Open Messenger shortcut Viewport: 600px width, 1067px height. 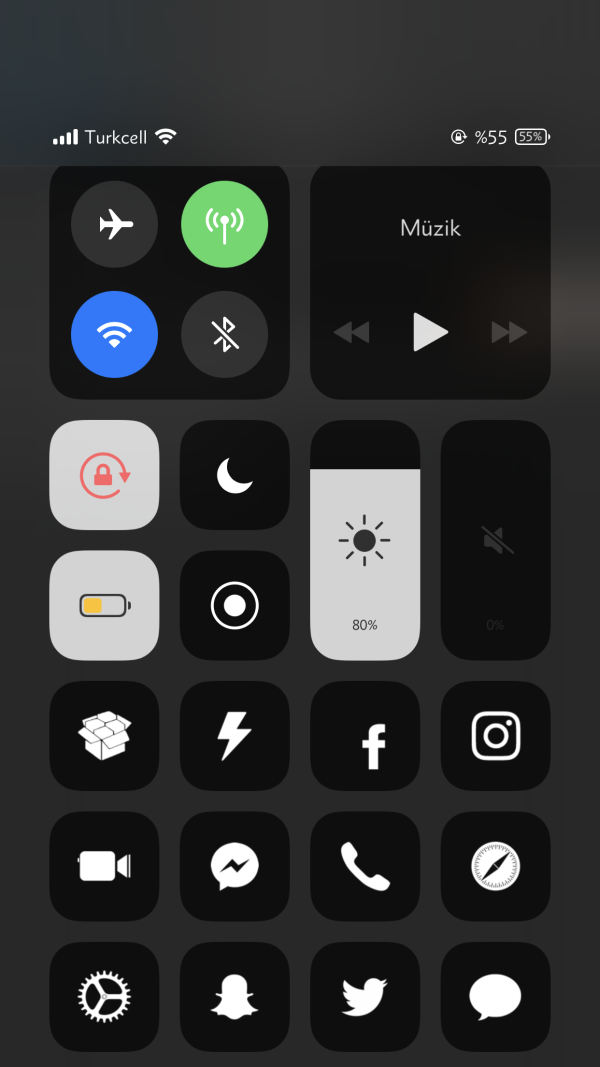(x=234, y=866)
